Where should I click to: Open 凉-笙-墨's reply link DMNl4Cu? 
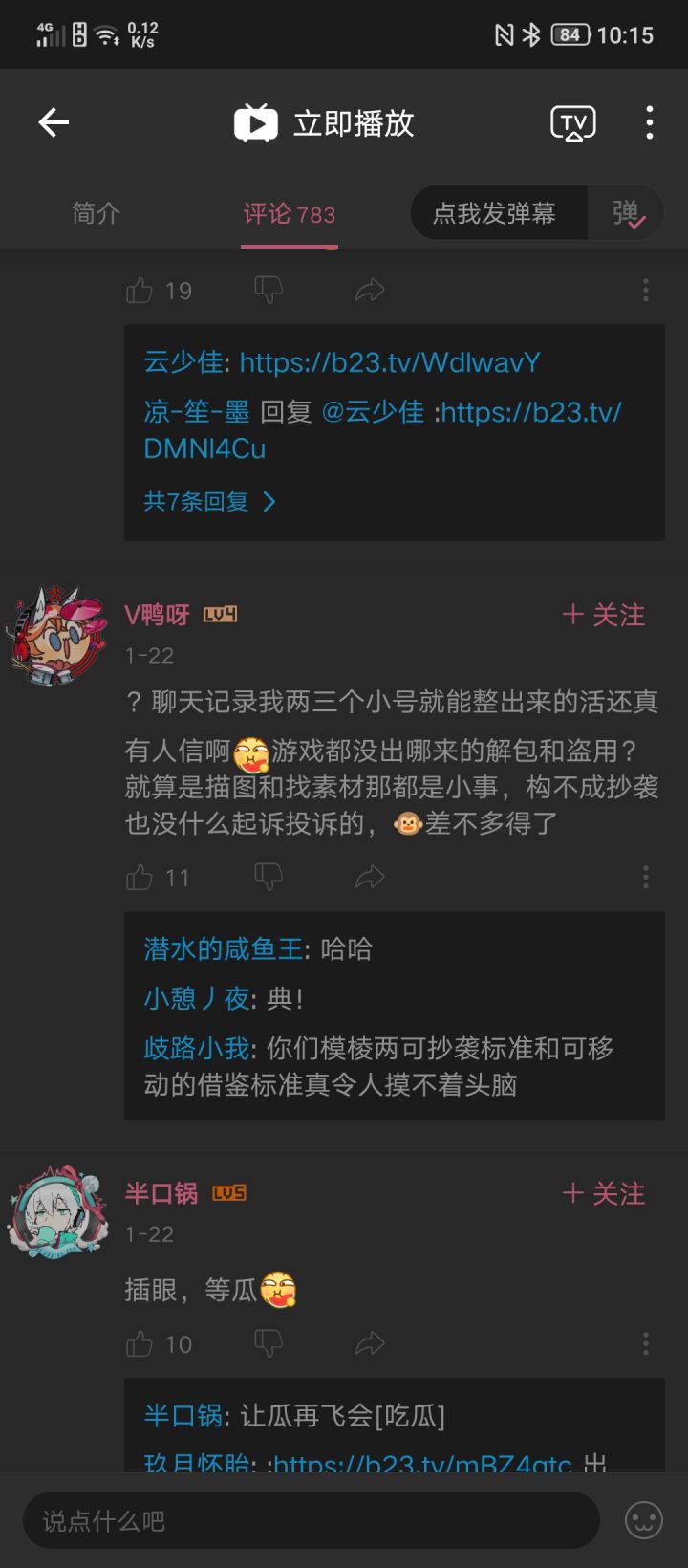204,448
